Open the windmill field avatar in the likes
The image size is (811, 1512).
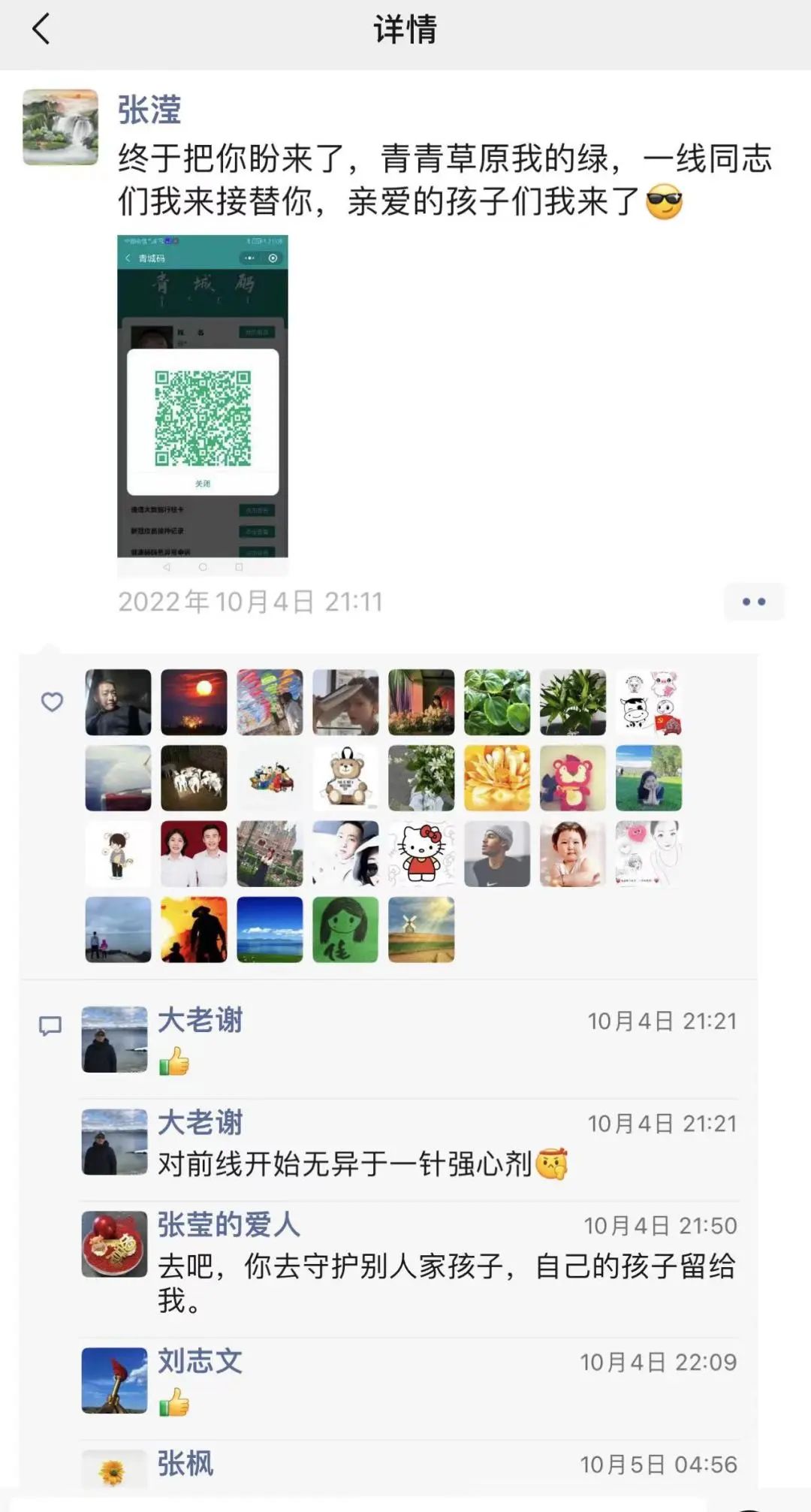(421, 930)
